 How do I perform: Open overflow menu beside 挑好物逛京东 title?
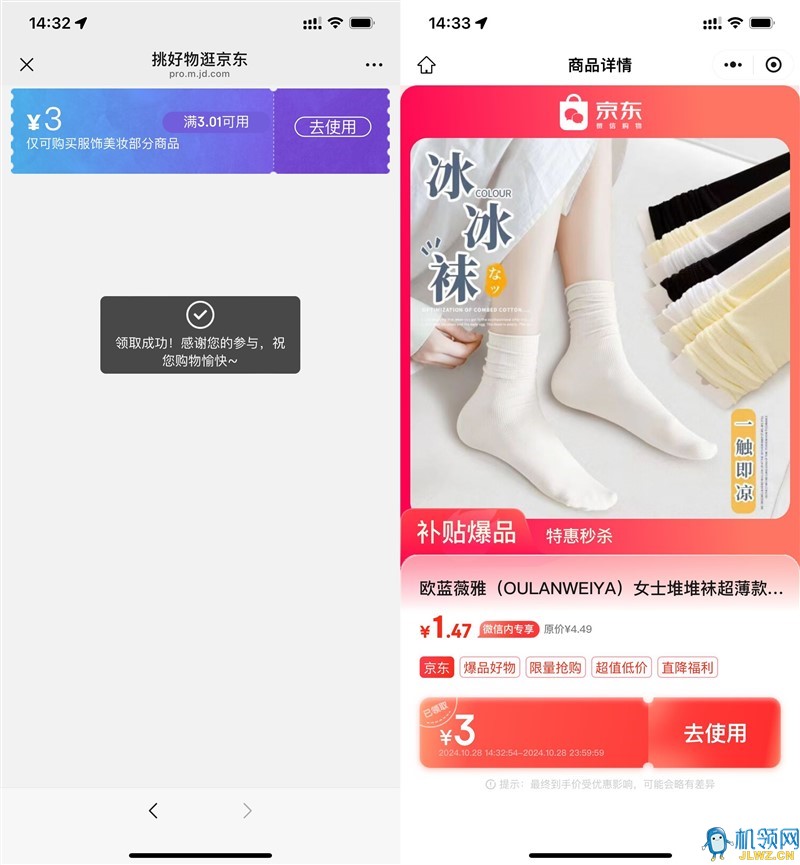(x=374, y=65)
